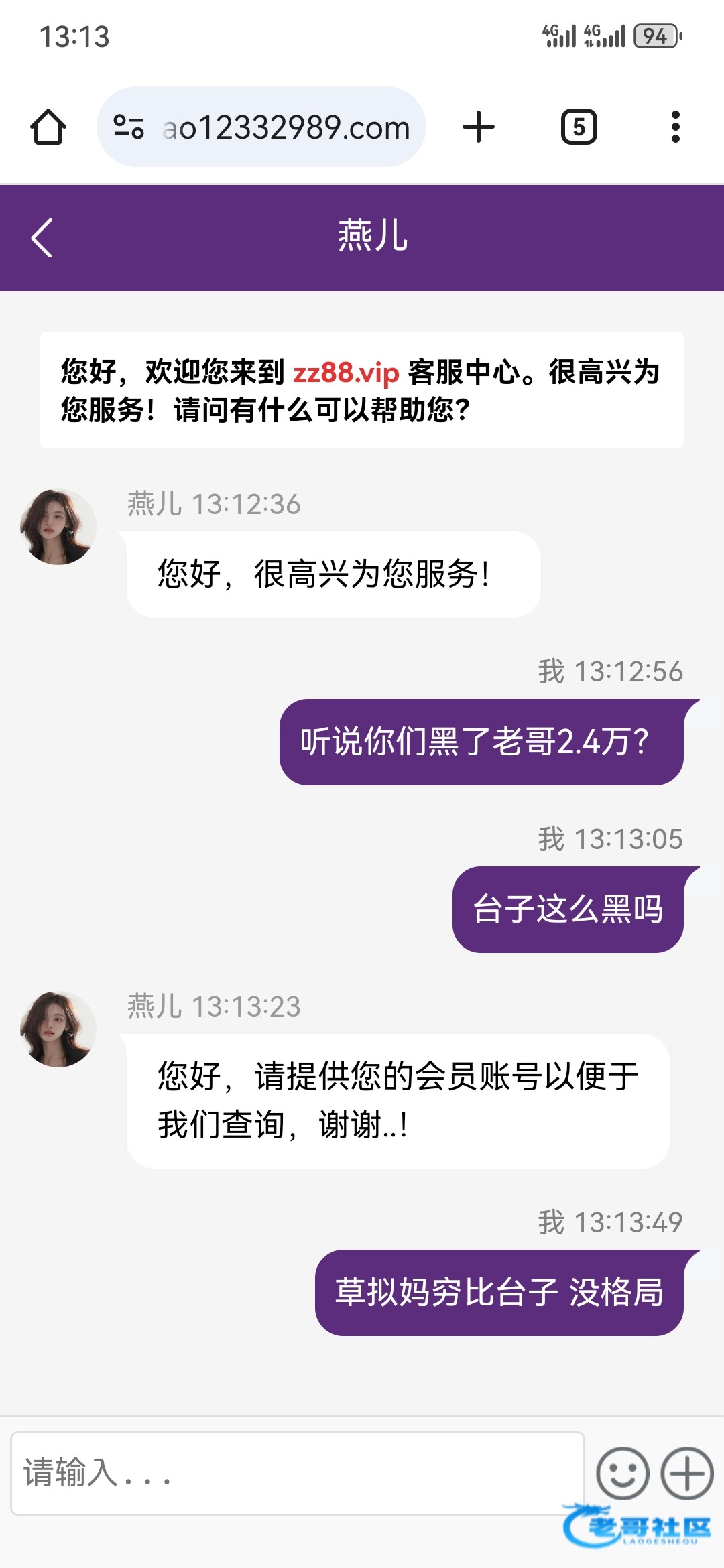Open a new browser tab
This screenshot has width=724, height=1568.
point(479,127)
